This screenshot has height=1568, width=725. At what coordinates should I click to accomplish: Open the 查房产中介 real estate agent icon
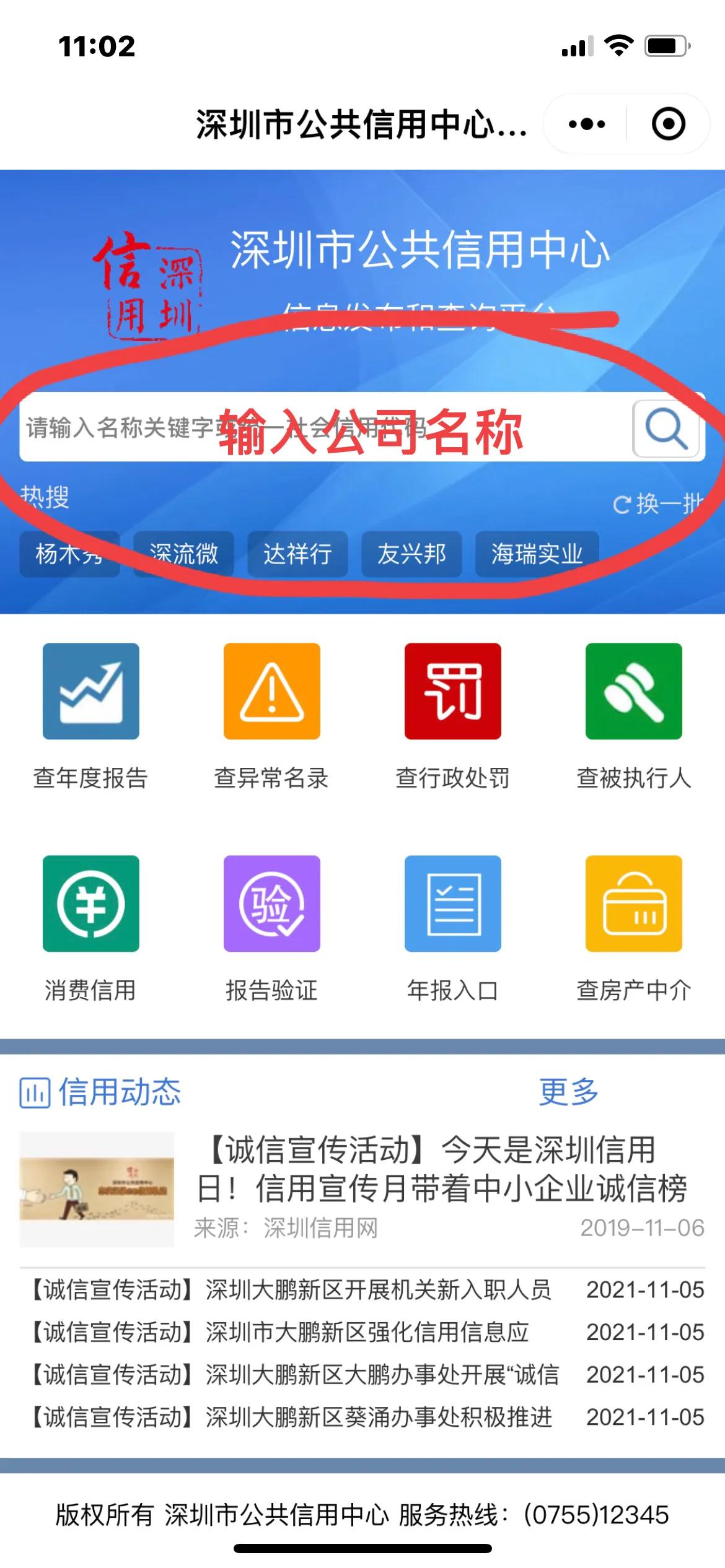pos(633,905)
